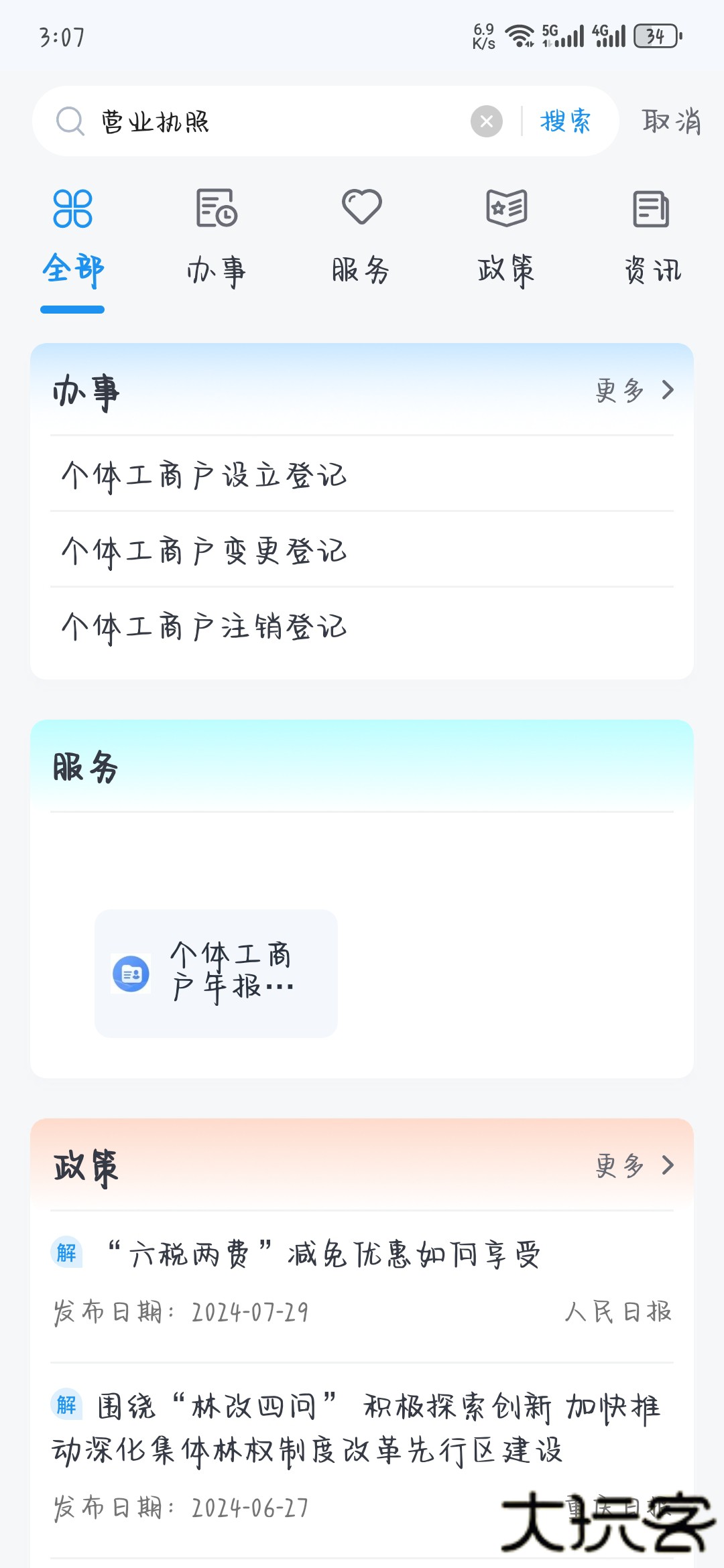Switch to the 办事 tab
The height and width of the screenshot is (1568, 724).
click(217, 241)
